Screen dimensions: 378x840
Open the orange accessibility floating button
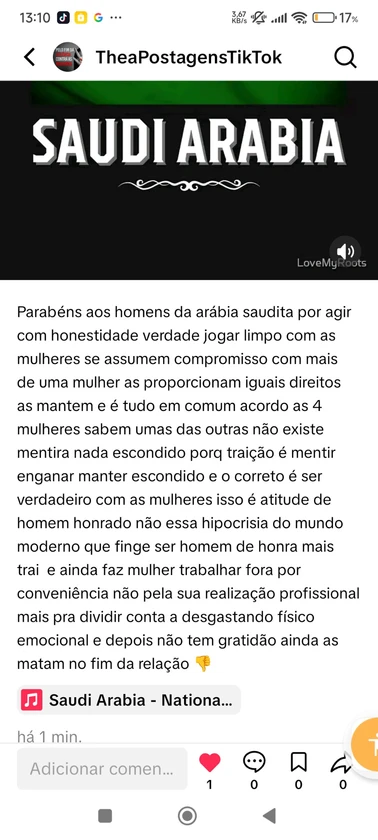click(367, 744)
